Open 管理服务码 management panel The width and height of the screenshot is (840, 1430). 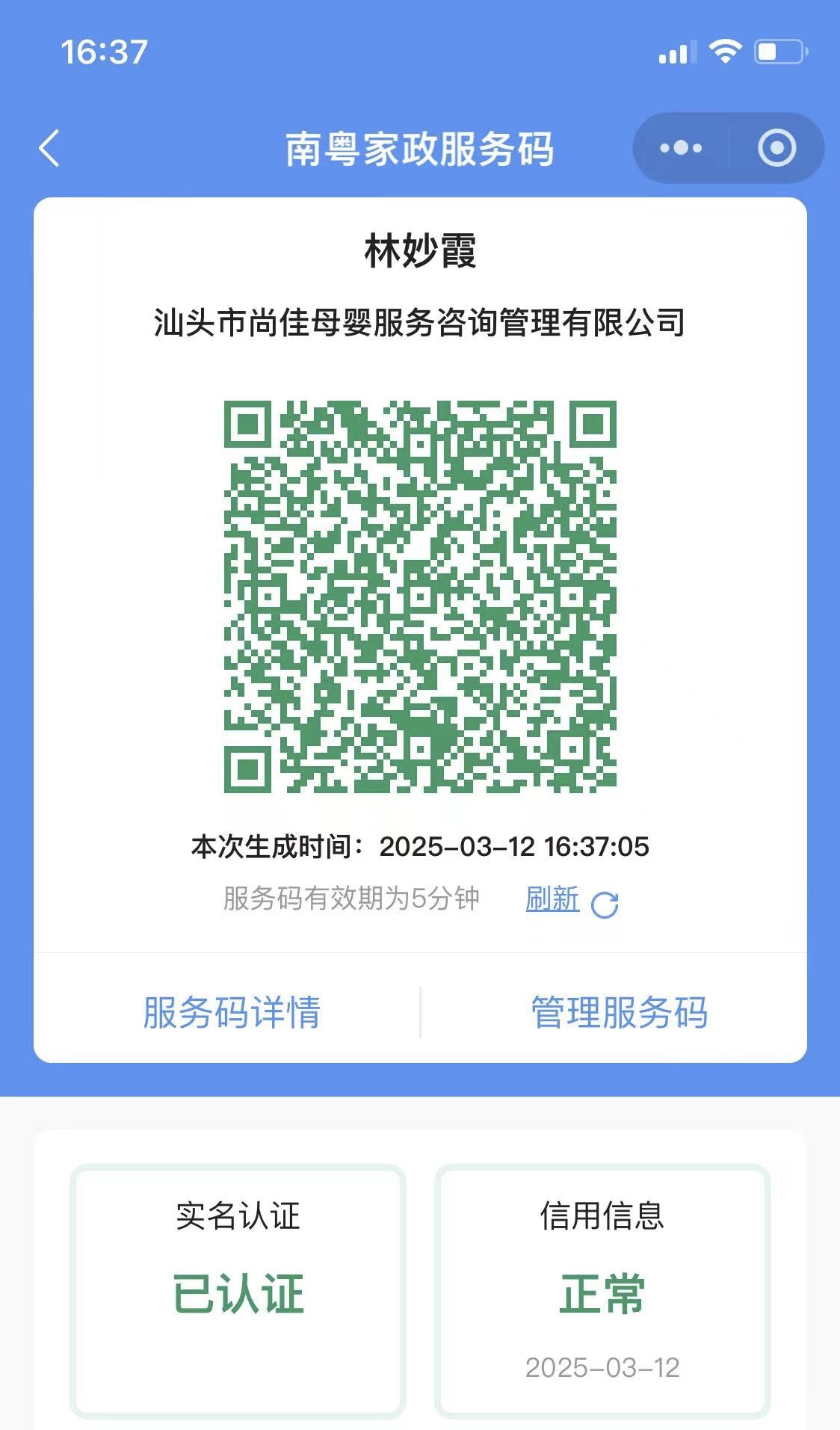coord(620,1014)
